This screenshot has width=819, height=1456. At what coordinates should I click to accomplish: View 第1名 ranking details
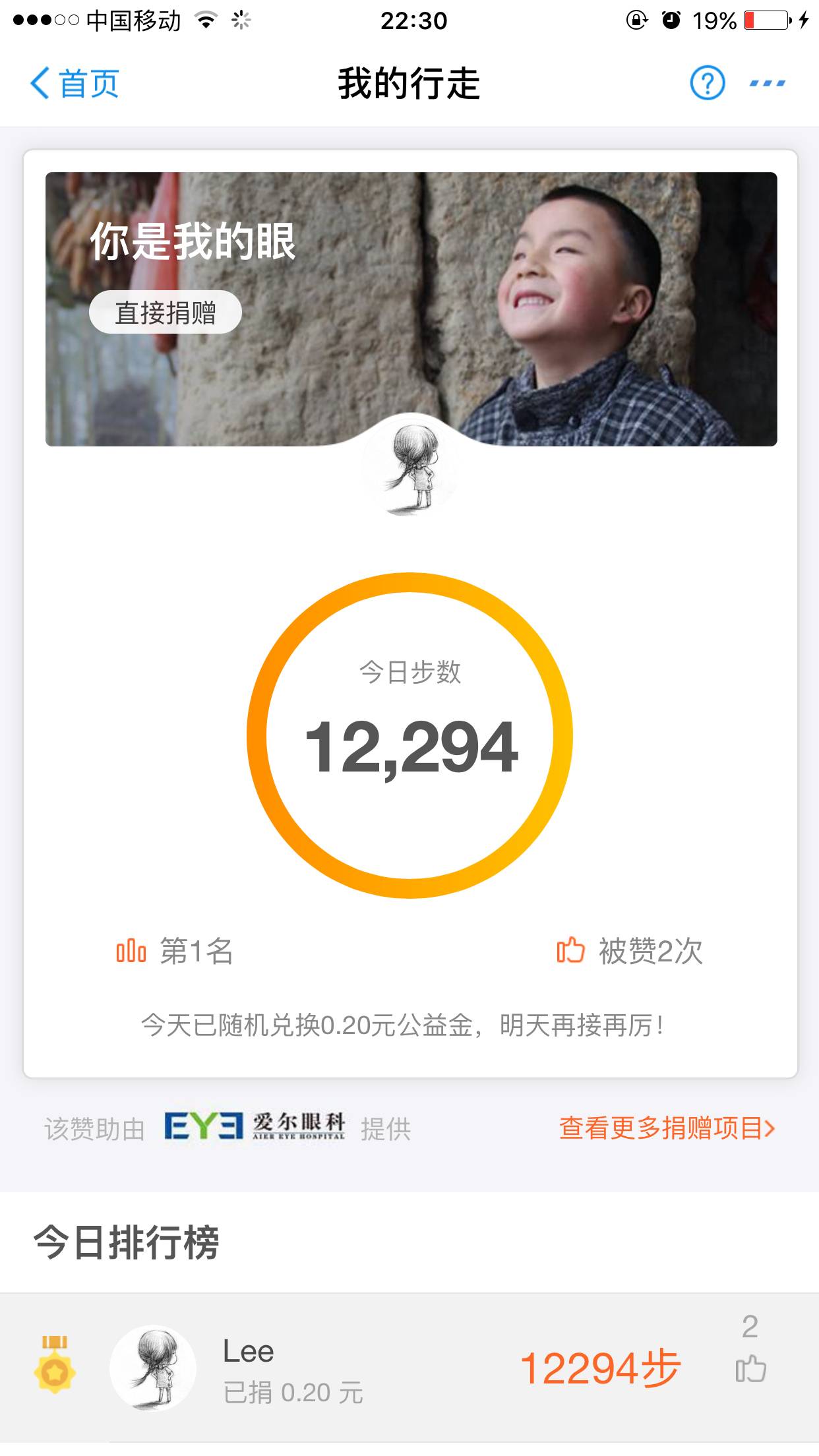point(175,952)
